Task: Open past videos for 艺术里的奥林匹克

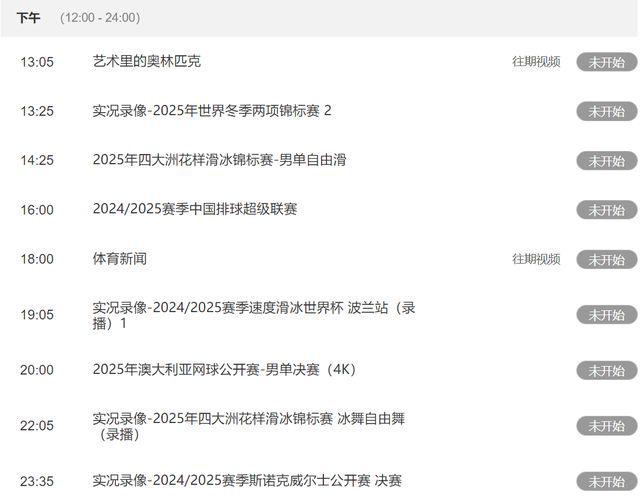Action: [536, 62]
